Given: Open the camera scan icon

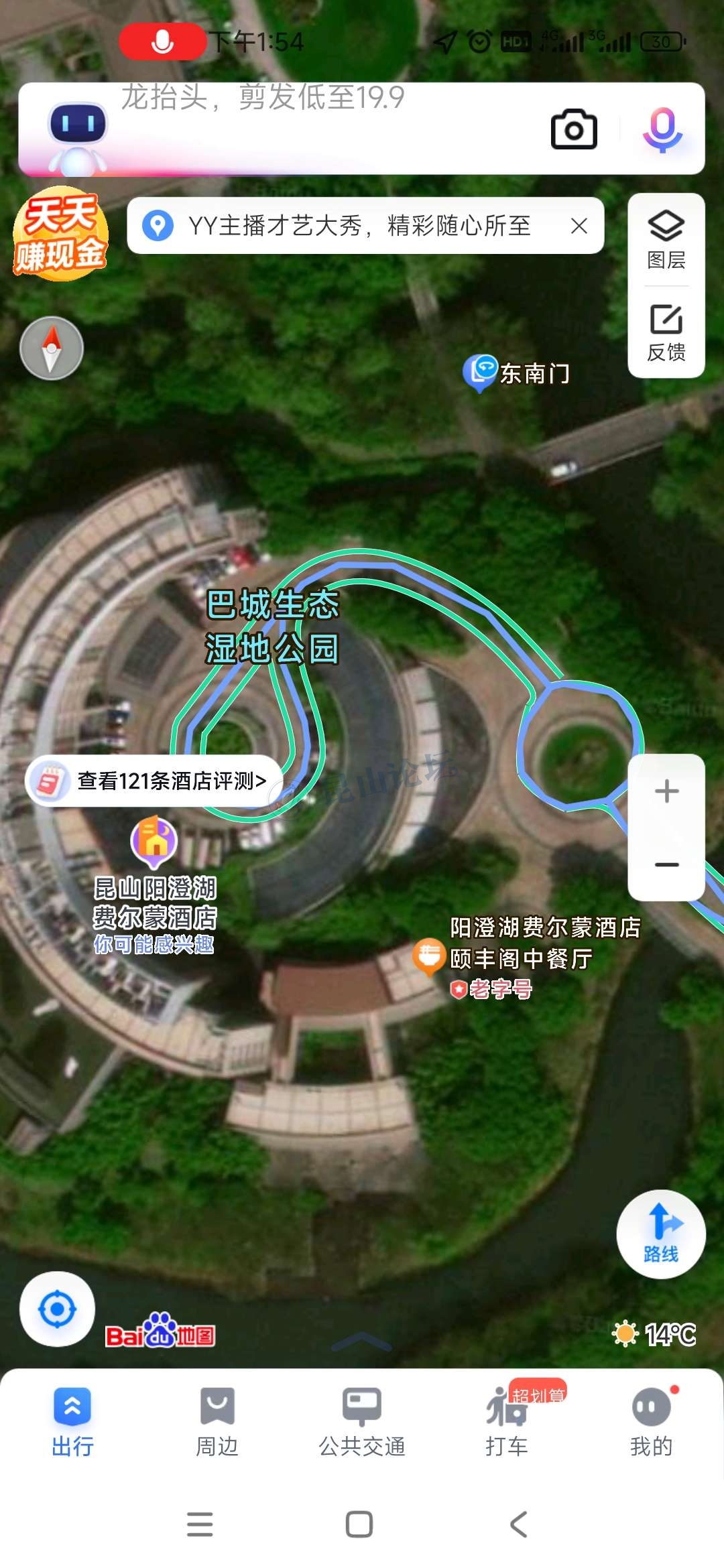Looking at the screenshot, I should coord(574,129).
